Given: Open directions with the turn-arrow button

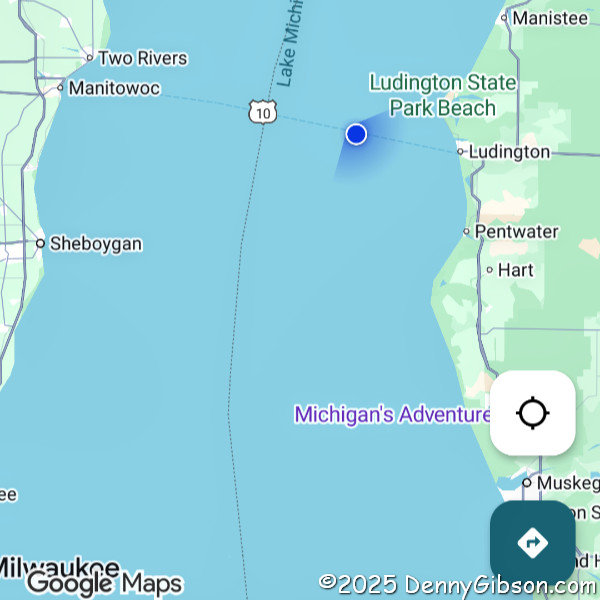Looking at the screenshot, I should [532, 543].
